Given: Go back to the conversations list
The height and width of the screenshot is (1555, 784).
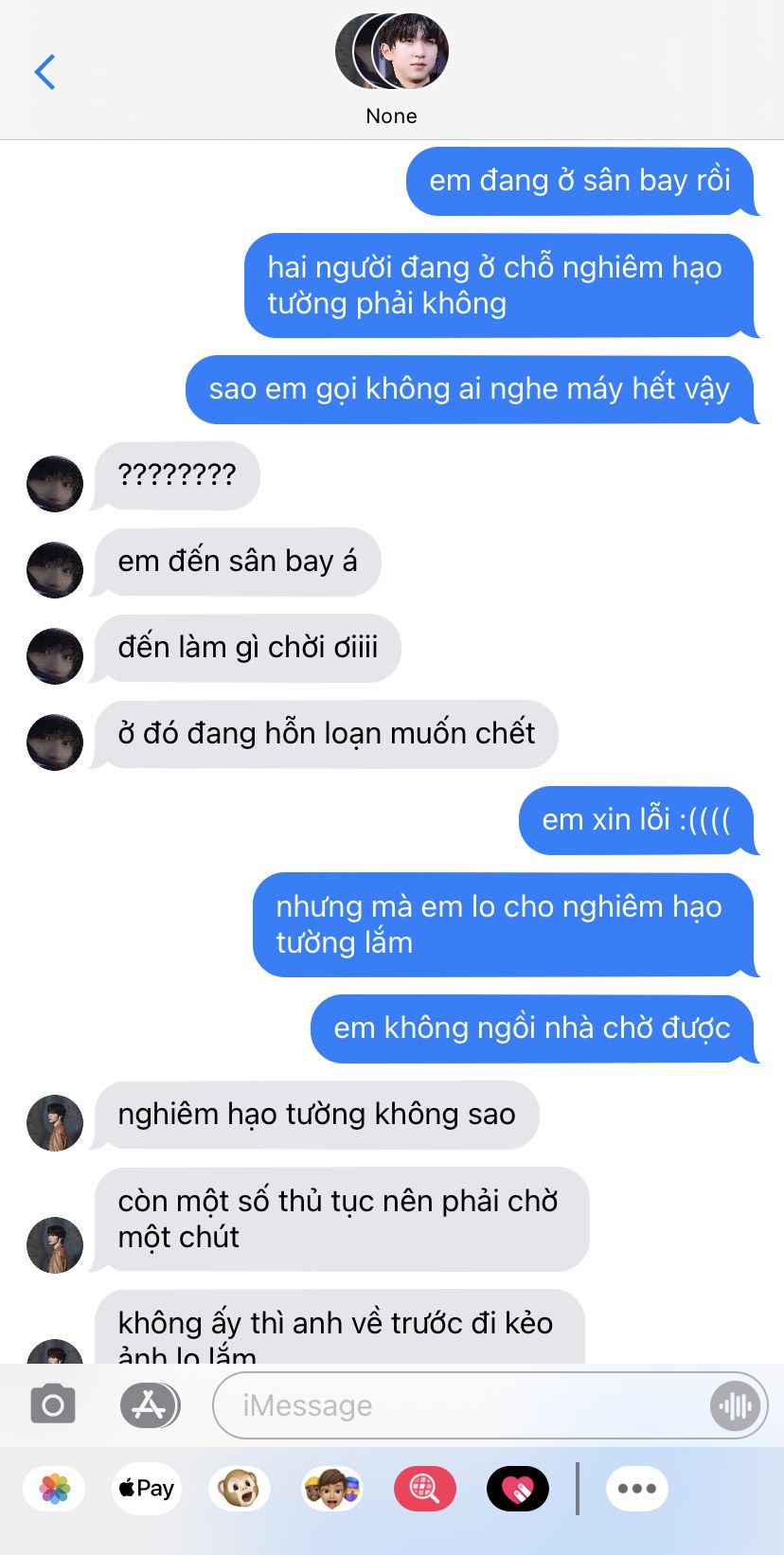Looking at the screenshot, I should [x=45, y=72].
